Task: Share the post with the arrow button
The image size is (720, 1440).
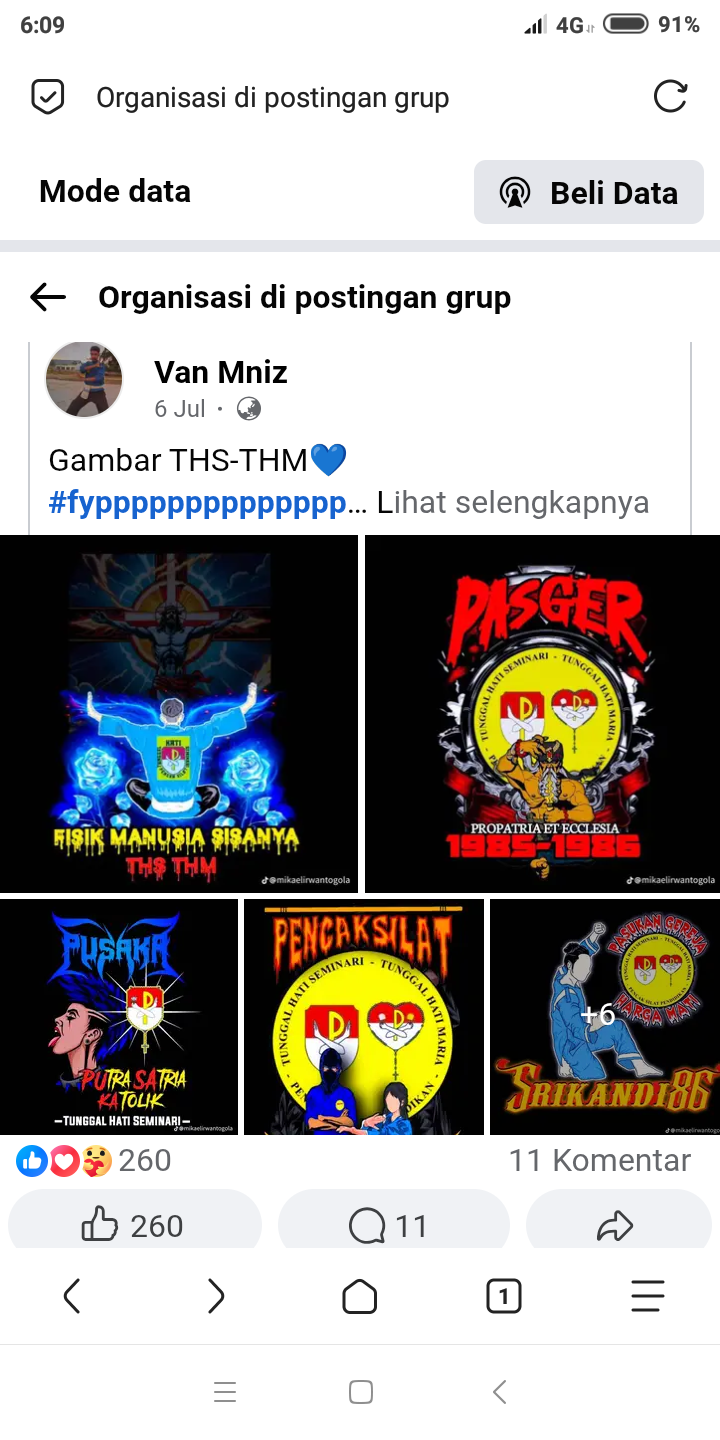Action: coord(616,1225)
